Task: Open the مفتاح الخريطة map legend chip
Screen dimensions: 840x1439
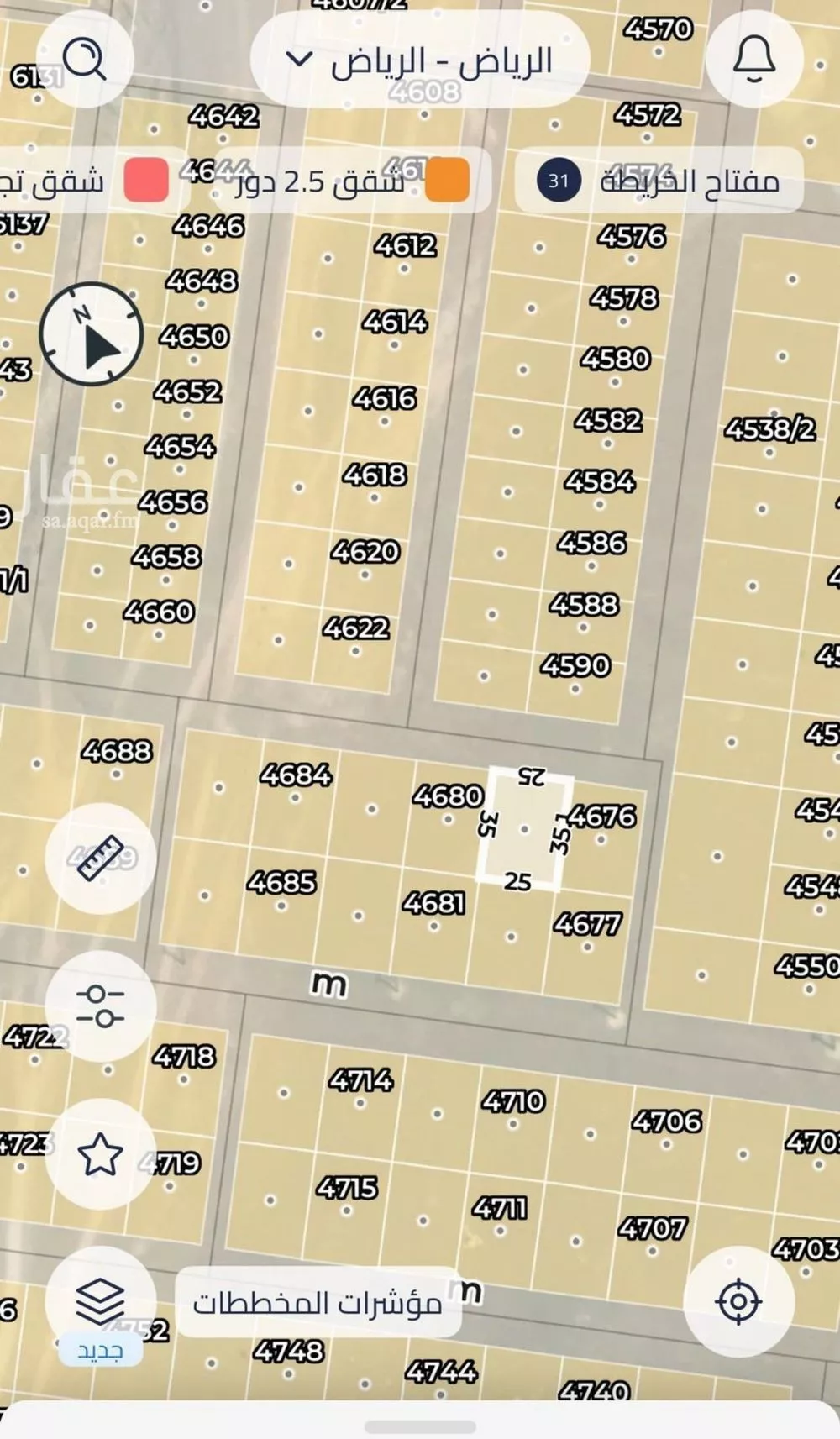Action: 659,181
